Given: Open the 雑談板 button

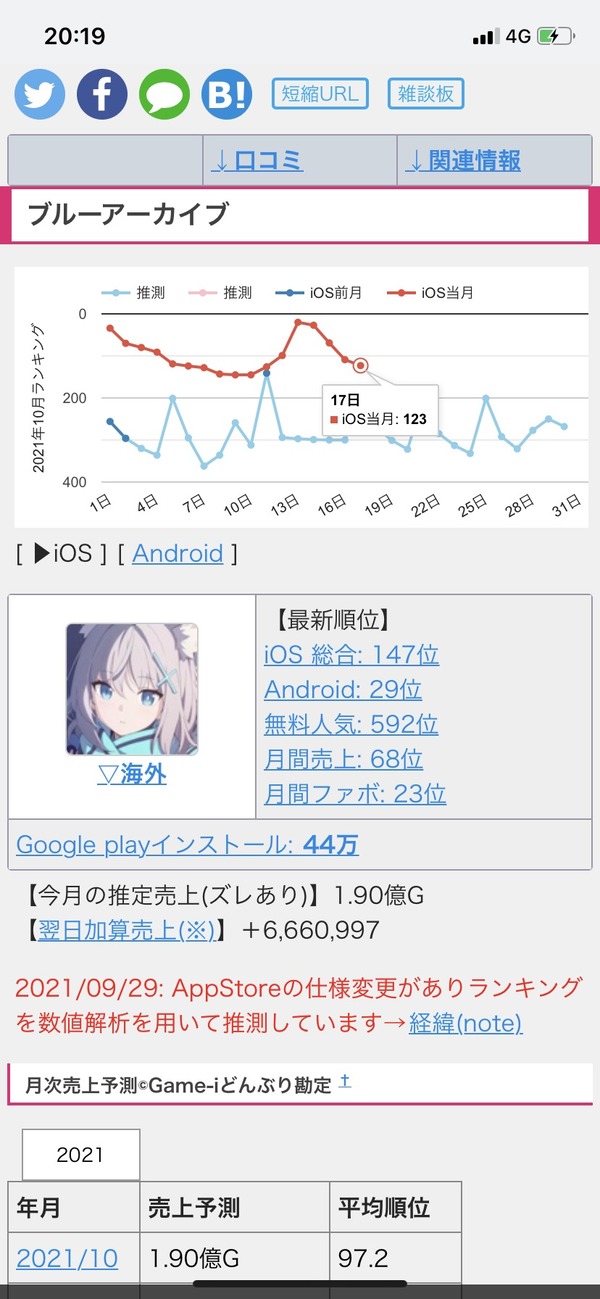Looking at the screenshot, I should [x=426, y=94].
